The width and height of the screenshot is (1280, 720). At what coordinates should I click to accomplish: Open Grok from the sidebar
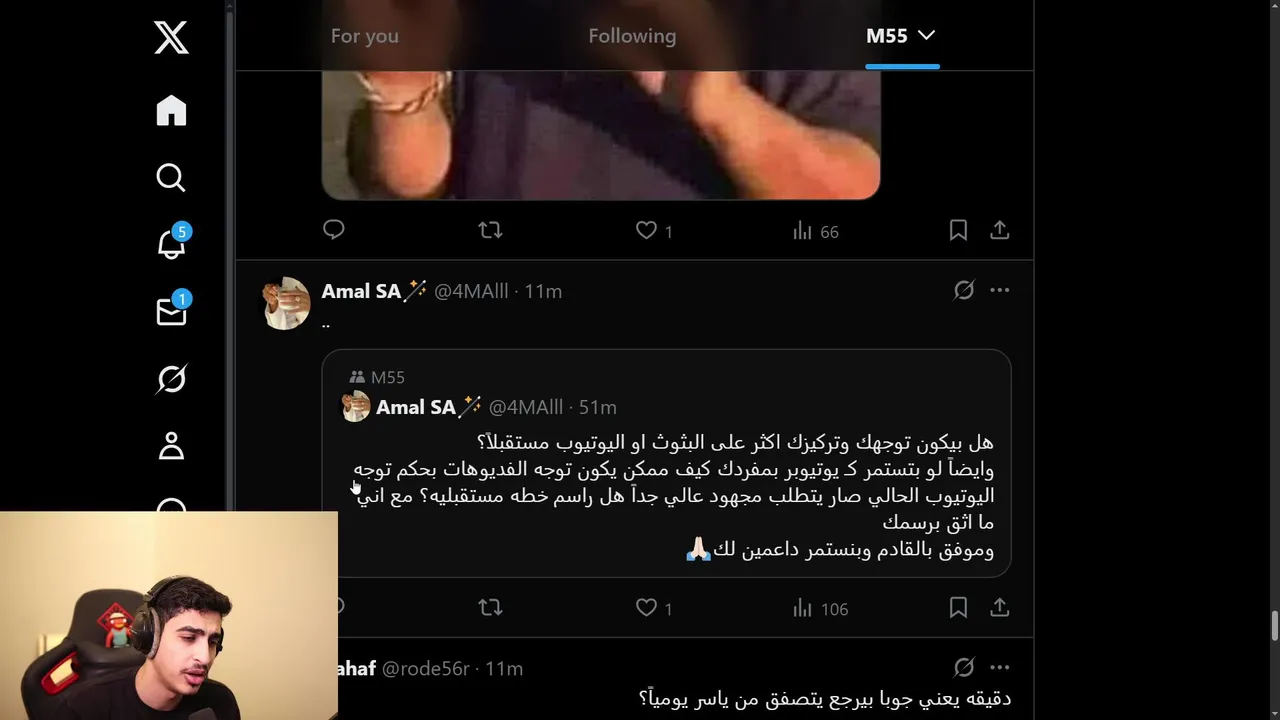[171, 379]
